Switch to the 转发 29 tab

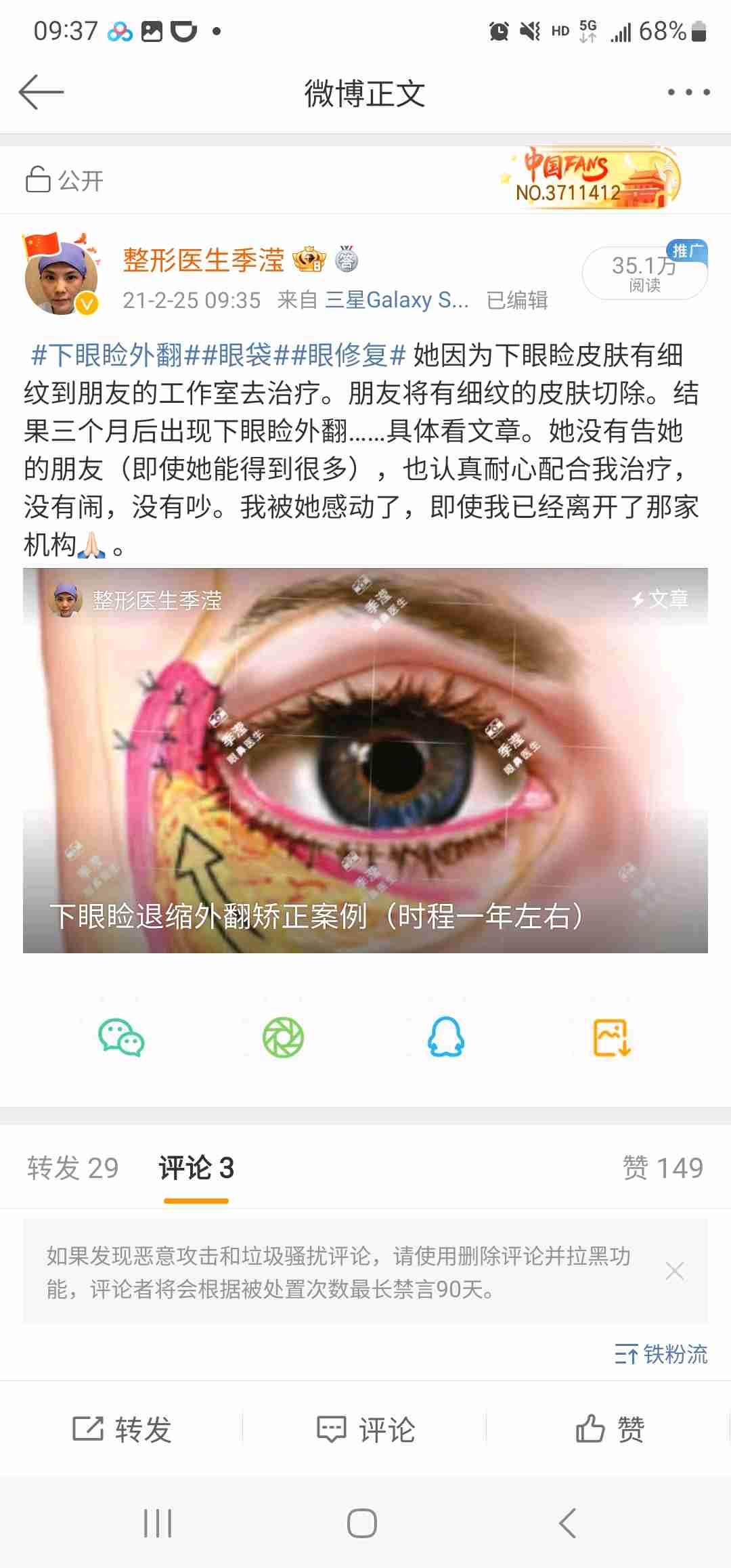click(x=73, y=1168)
